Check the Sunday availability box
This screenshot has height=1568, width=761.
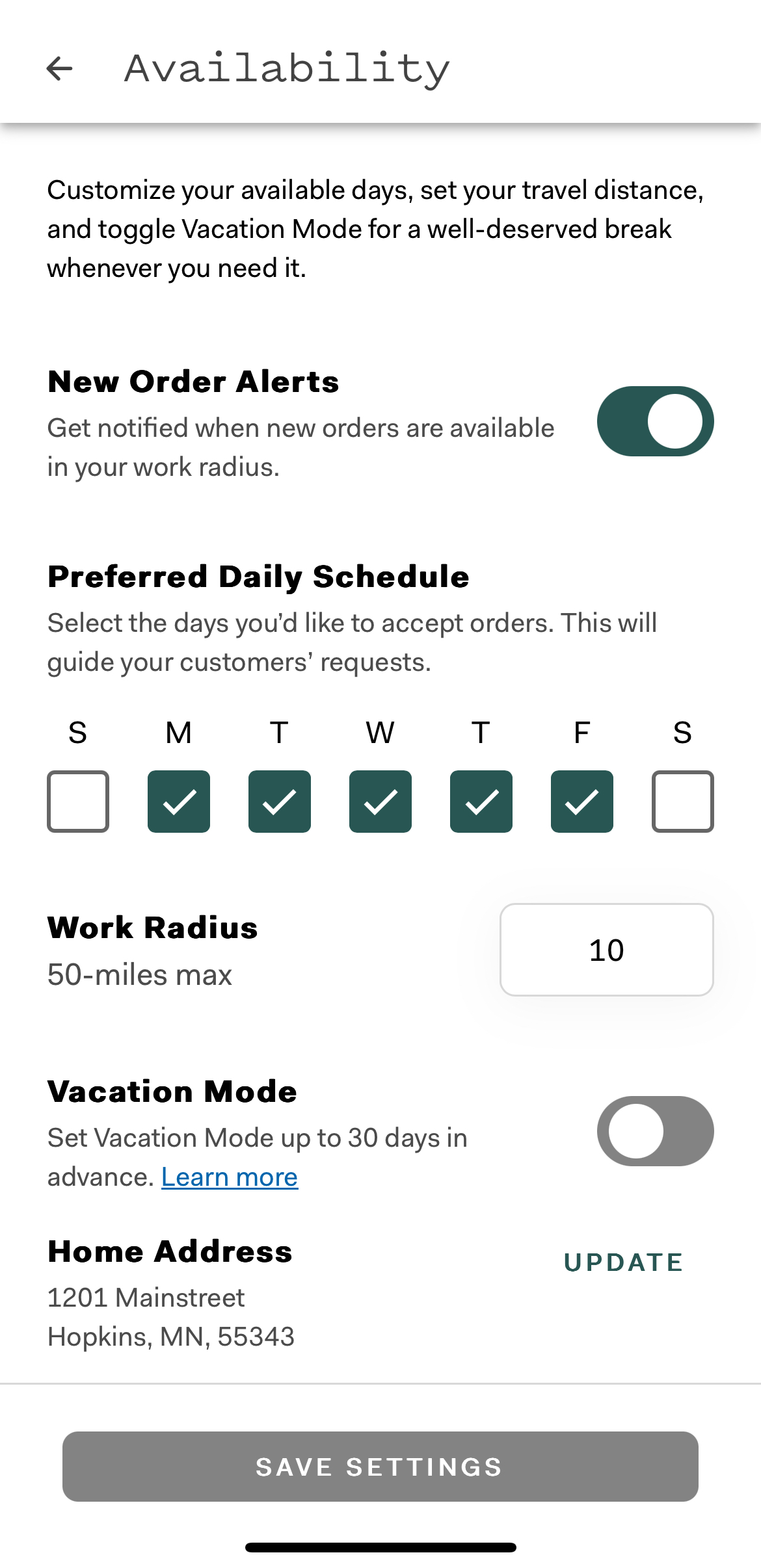(x=78, y=801)
